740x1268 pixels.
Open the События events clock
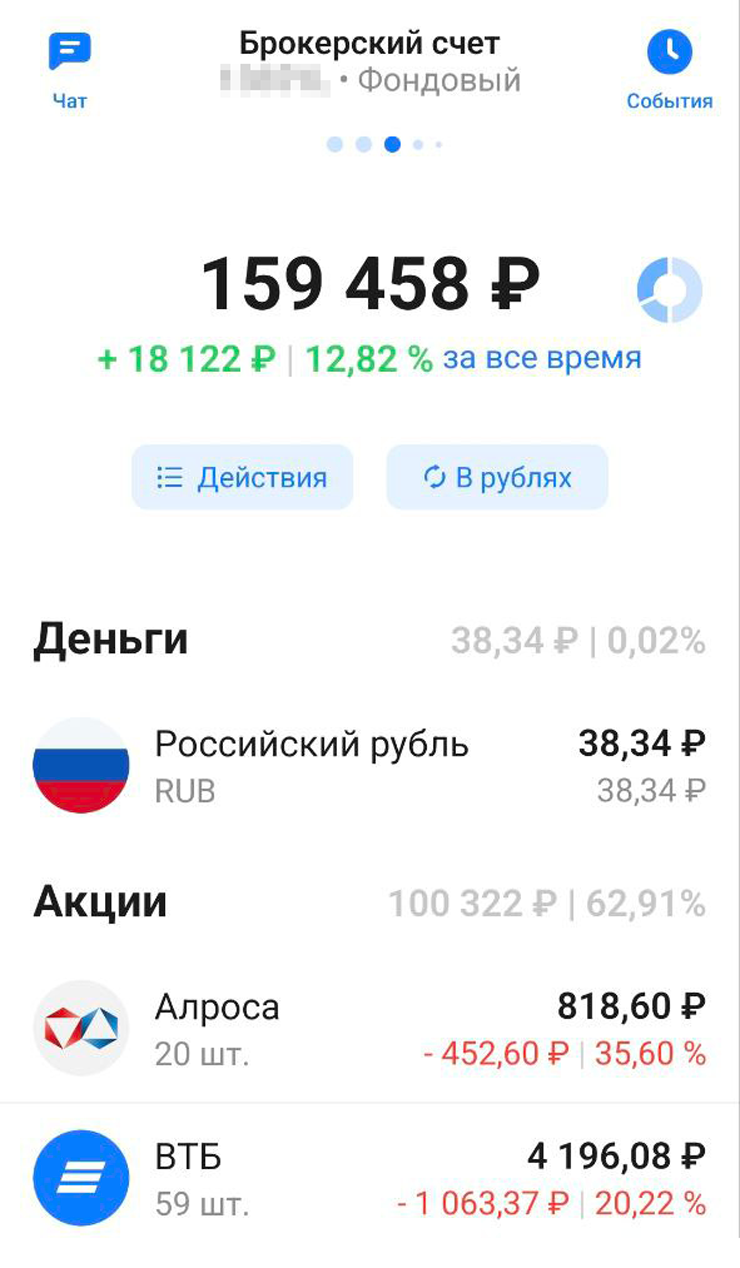pyautogui.click(x=669, y=68)
